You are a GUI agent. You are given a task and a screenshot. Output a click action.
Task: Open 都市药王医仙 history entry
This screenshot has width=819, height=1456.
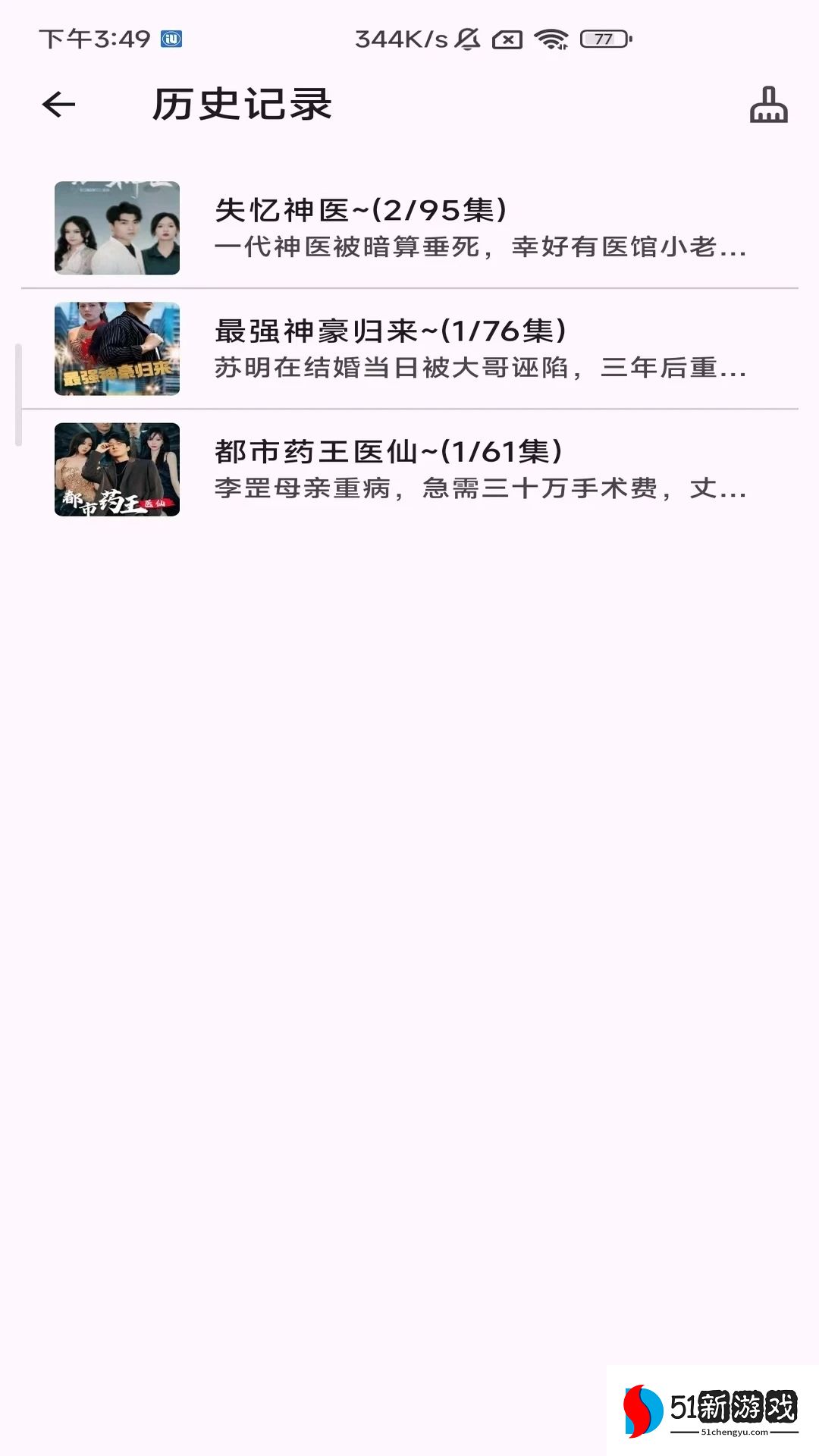[409, 469]
